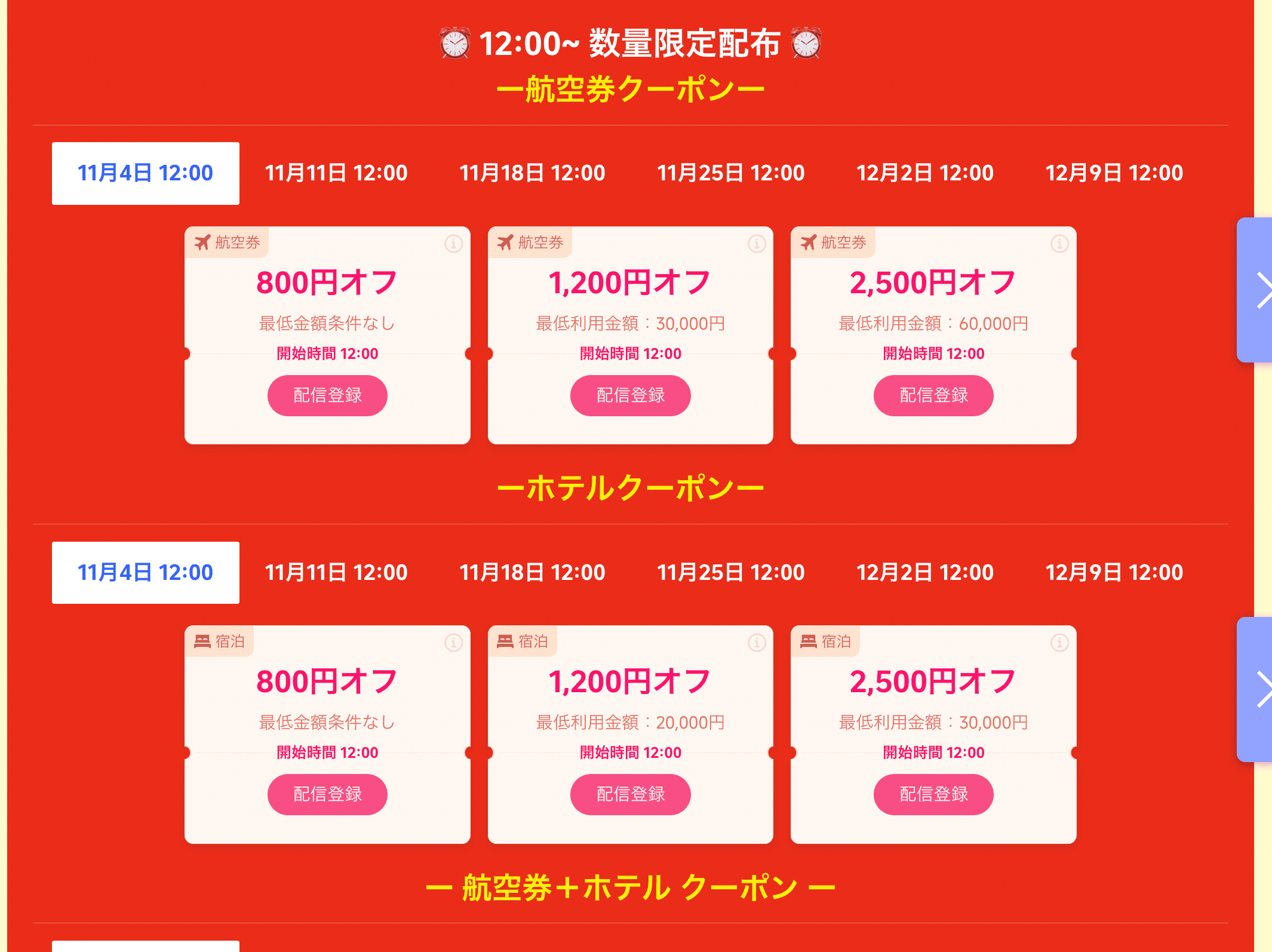This screenshot has width=1272, height=952.
Task: Open info icon on 800円オフ flight coupon
Action: click(453, 244)
